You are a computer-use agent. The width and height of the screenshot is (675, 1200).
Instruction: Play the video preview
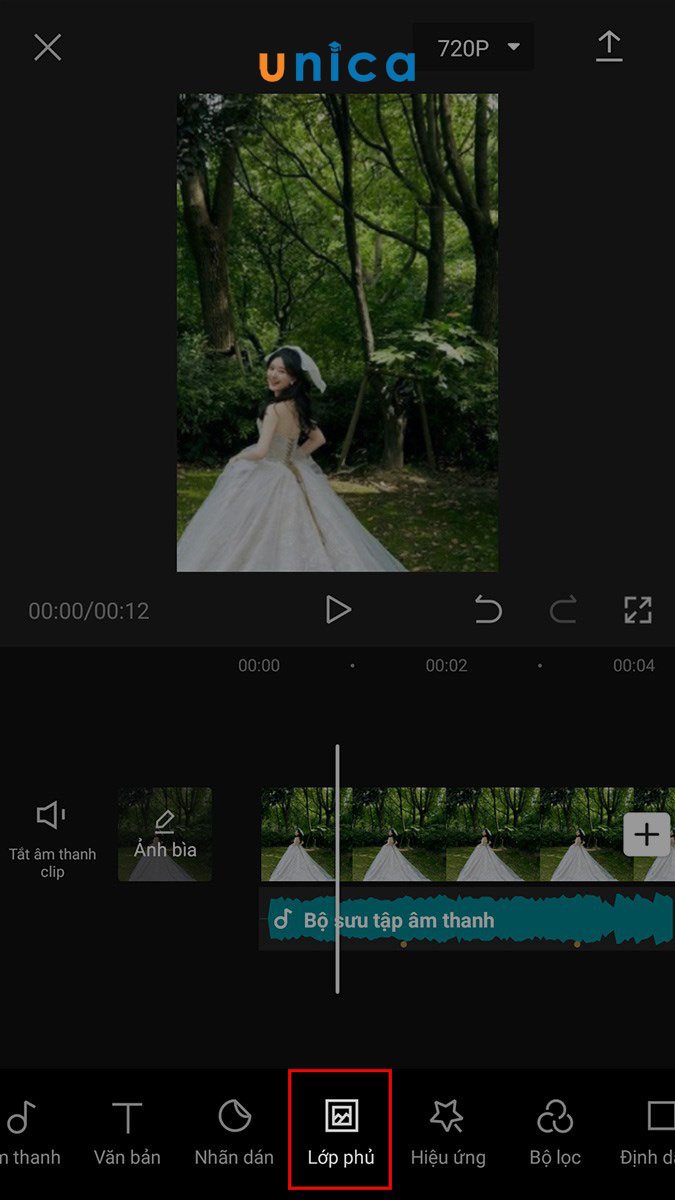[x=338, y=609]
